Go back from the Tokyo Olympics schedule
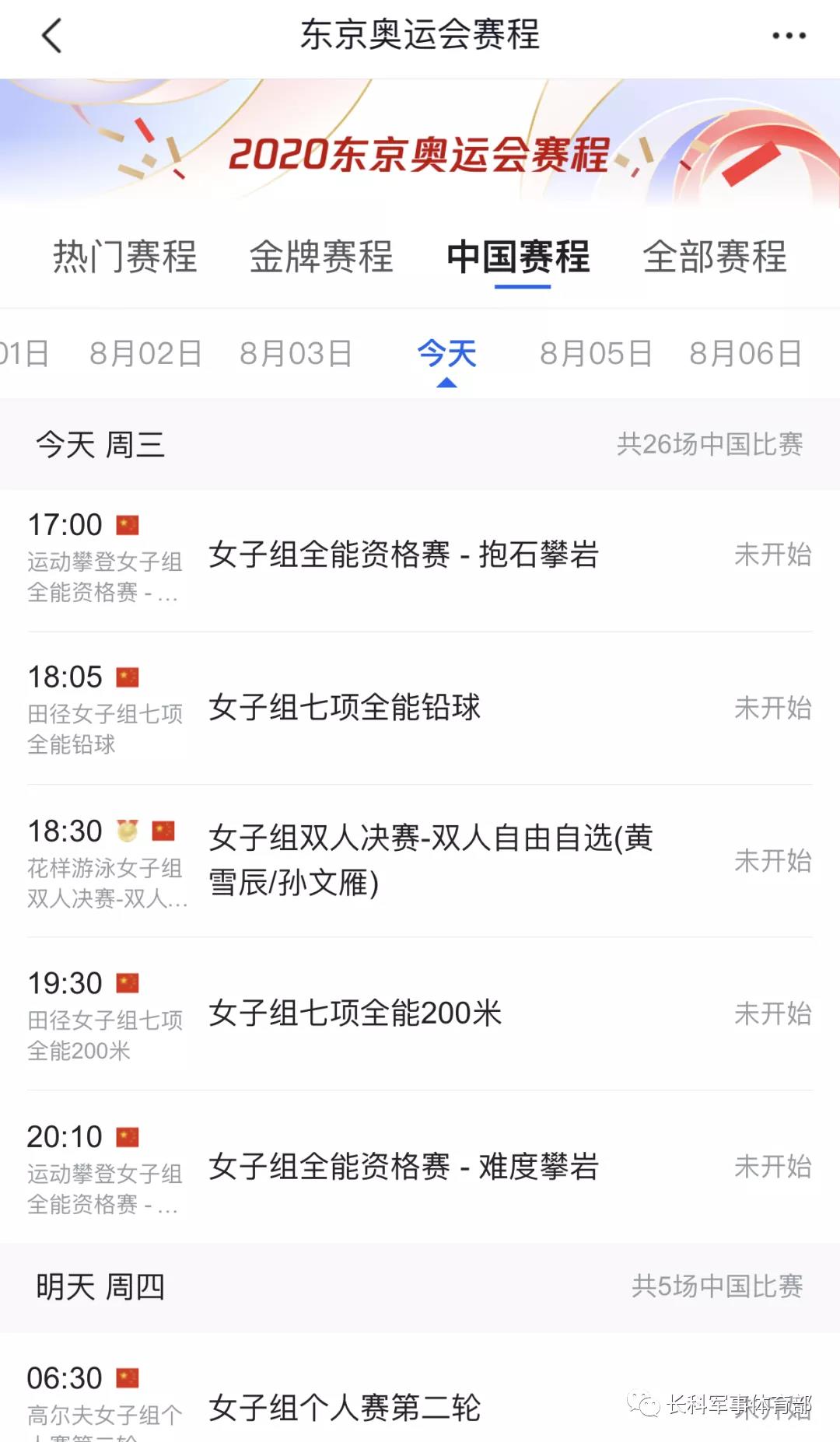The width and height of the screenshot is (840, 1442). point(51,36)
